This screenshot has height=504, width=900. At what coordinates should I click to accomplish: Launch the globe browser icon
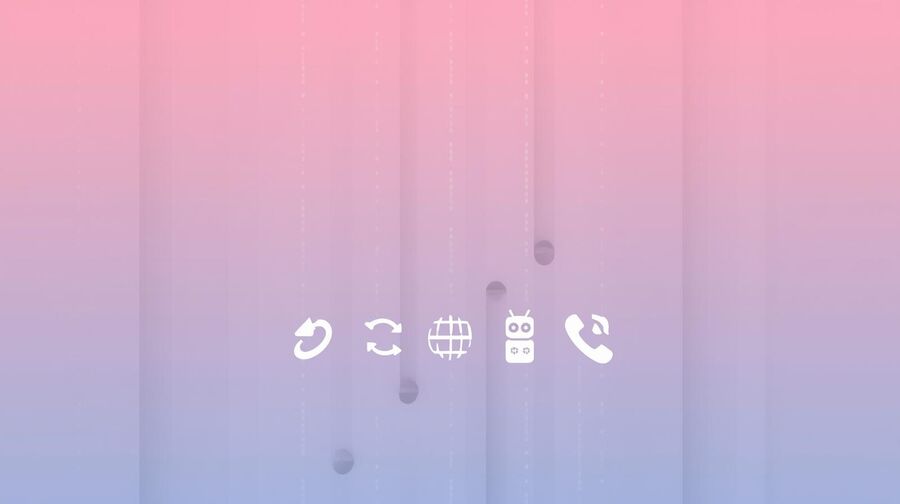(448, 337)
